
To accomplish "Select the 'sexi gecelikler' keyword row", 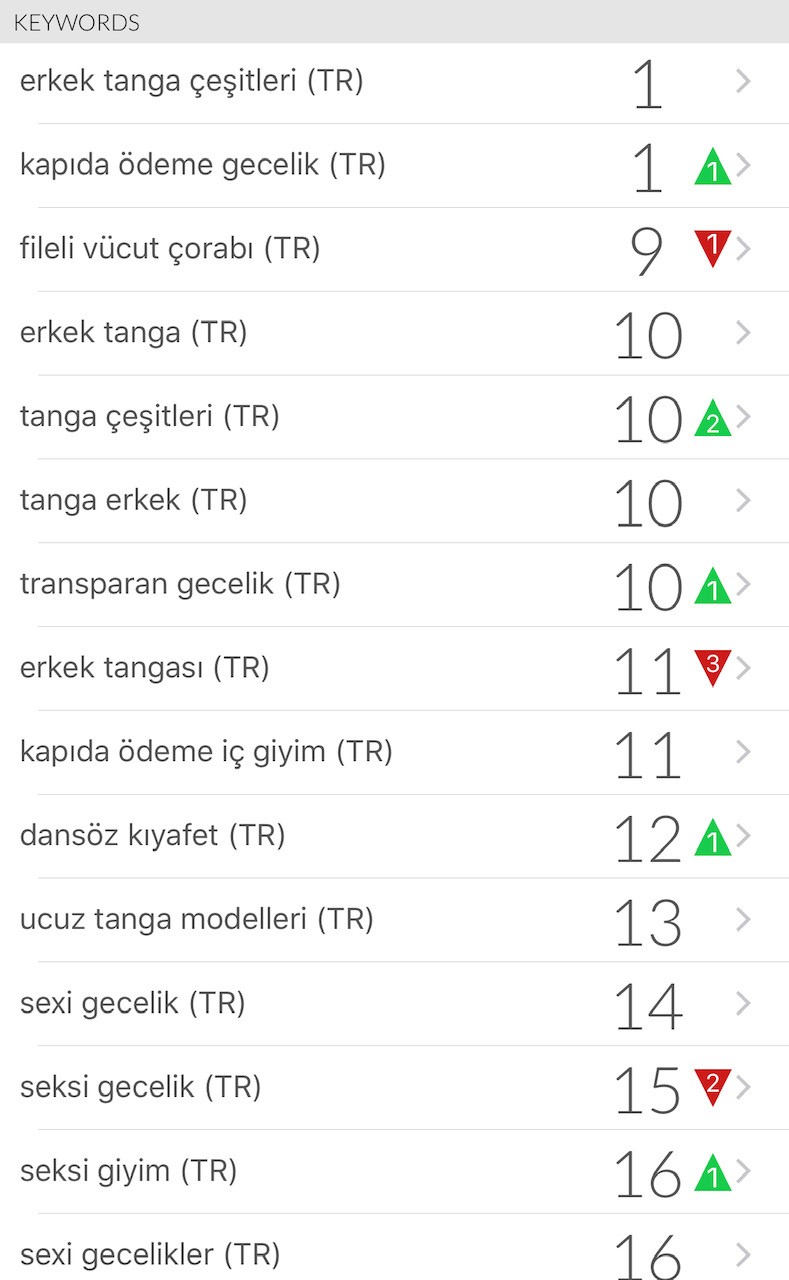I will [394, 1249].
